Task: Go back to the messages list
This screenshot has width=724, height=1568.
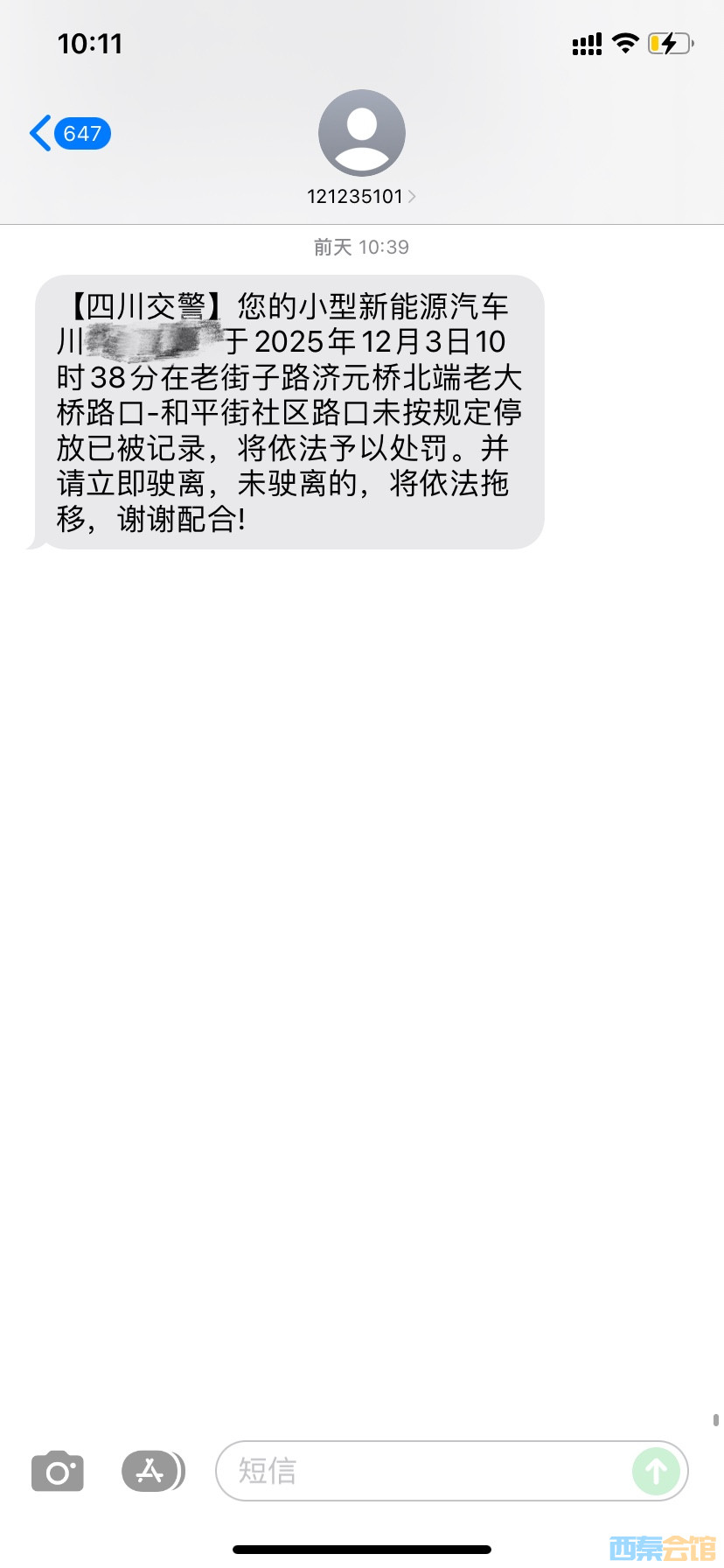Action: [x=68, y=134]
